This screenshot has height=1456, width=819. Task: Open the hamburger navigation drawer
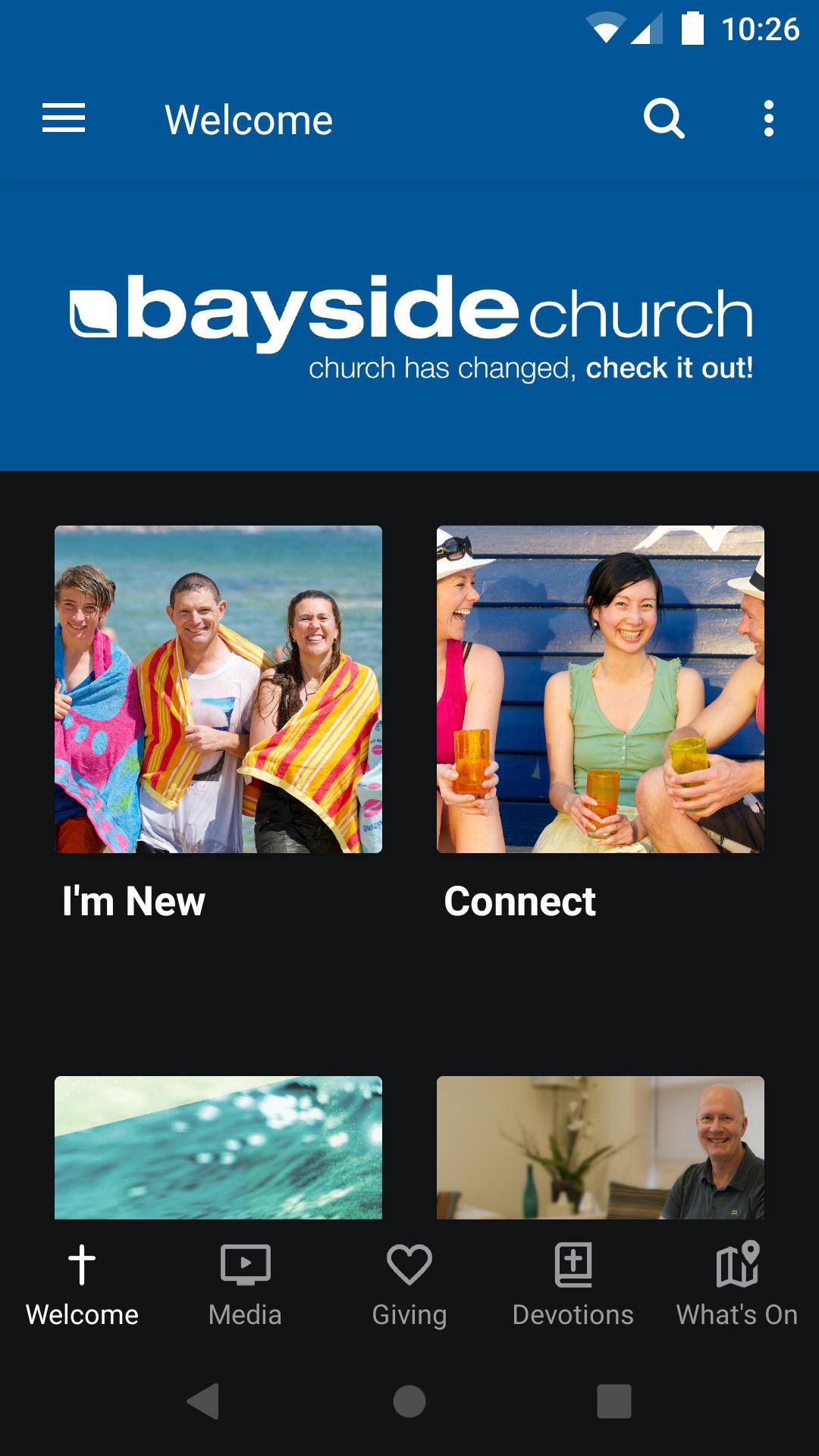coord(64,118)
